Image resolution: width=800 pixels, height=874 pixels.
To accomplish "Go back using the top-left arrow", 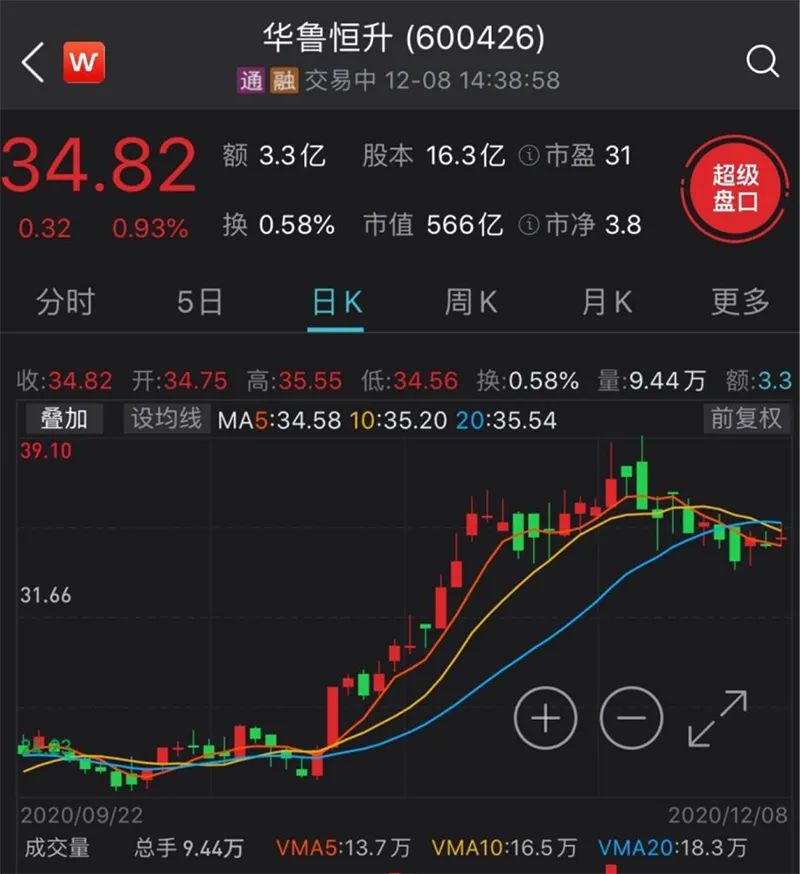I will tap(33, 64).
